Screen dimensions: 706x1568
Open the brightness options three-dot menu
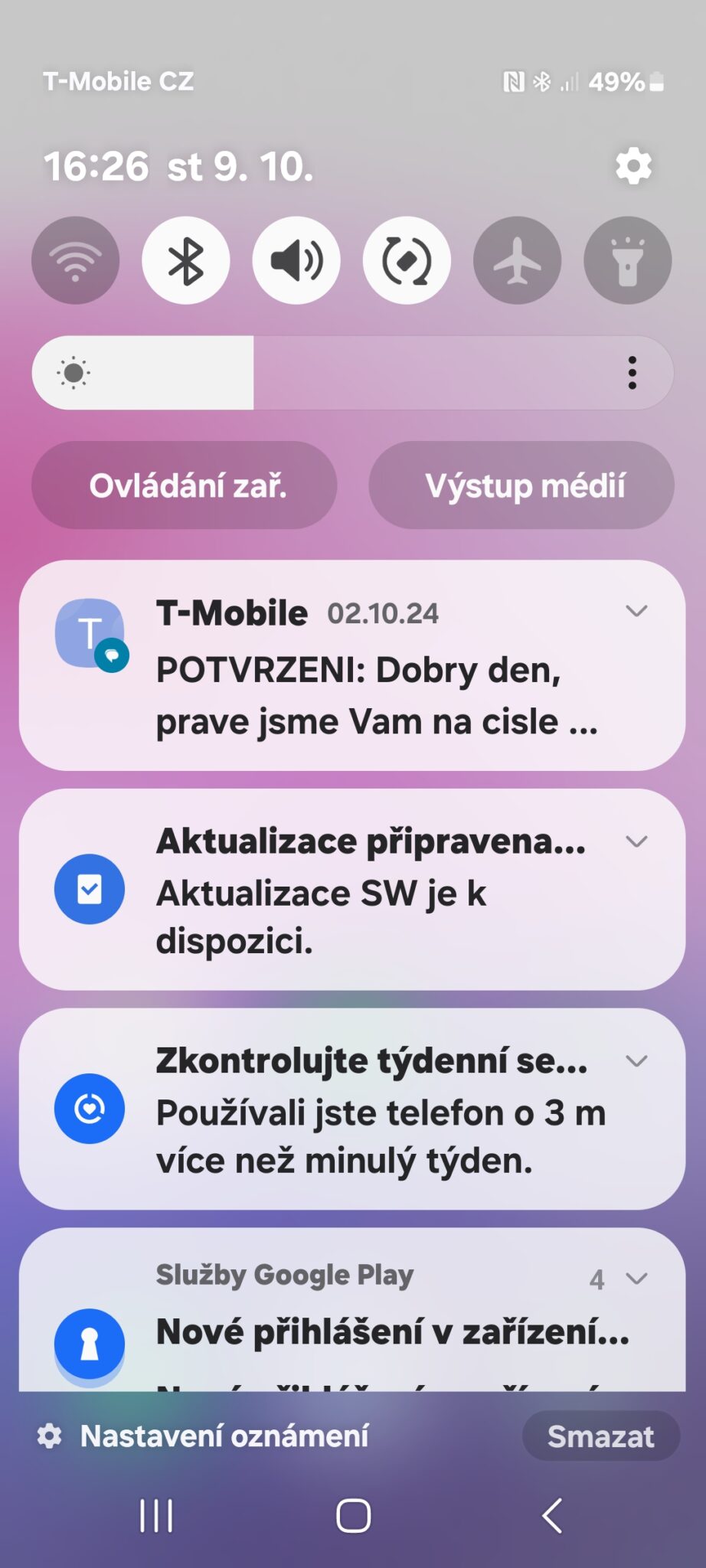click(632, 373)
